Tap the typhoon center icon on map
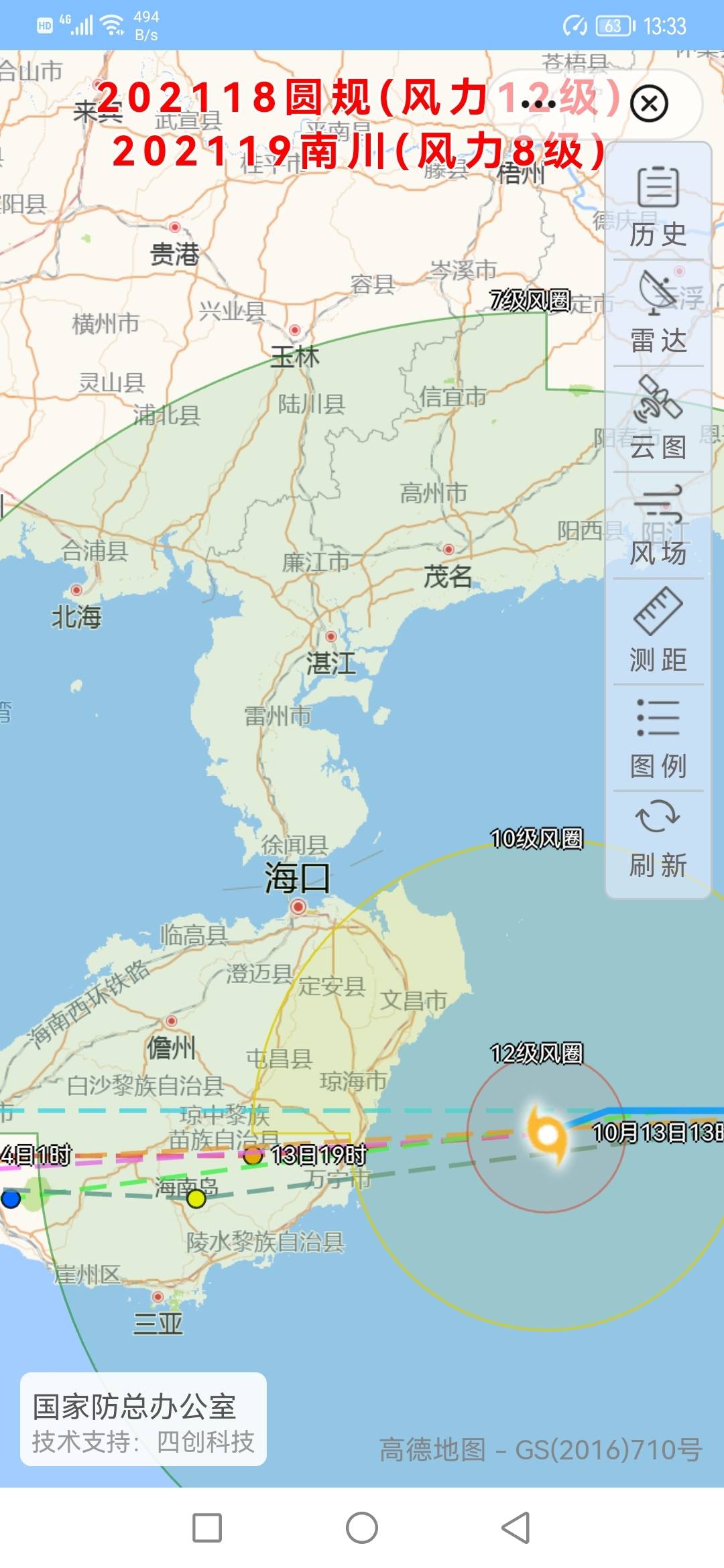 tap(548, 1134)
